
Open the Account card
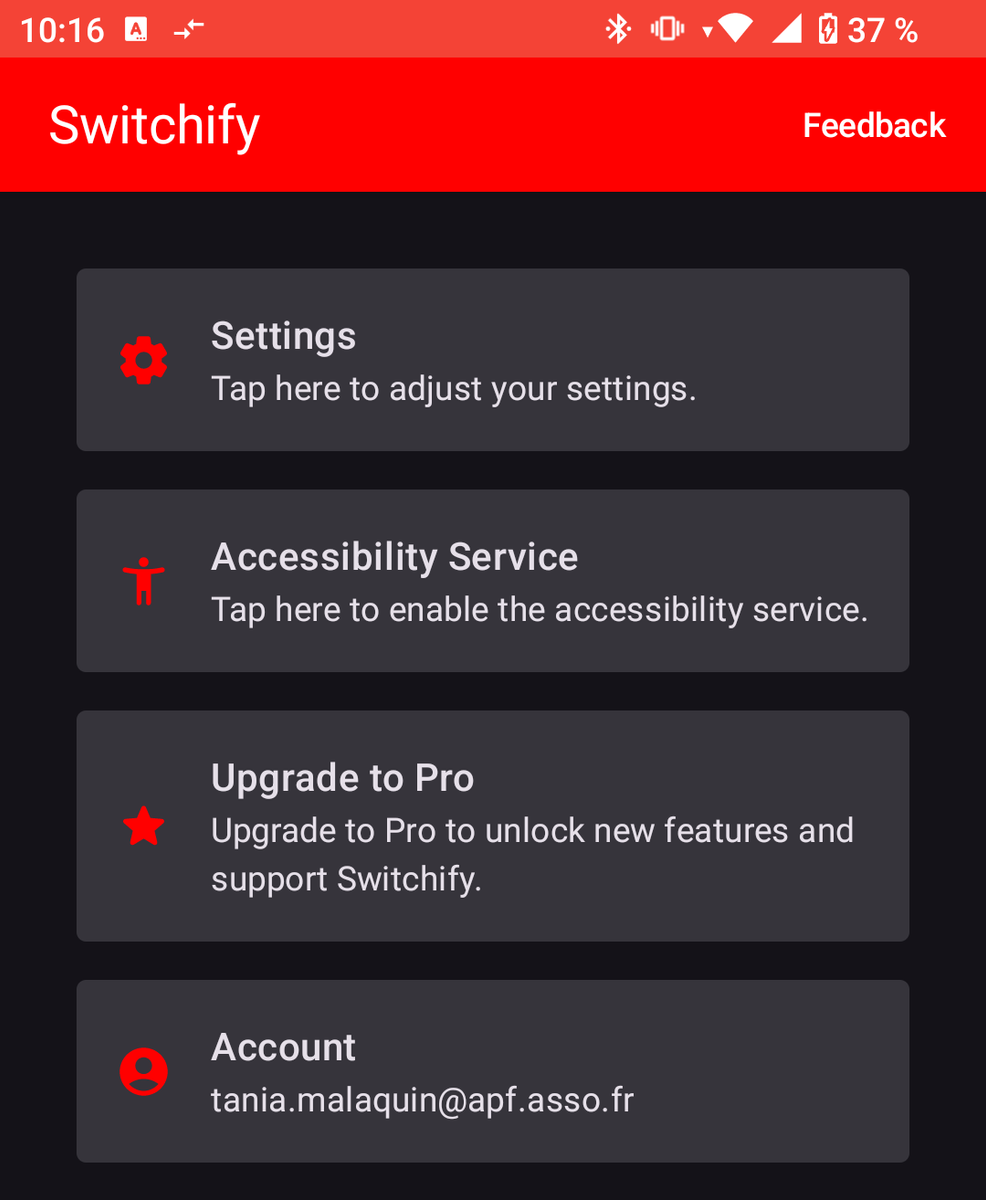(492, 1071)
